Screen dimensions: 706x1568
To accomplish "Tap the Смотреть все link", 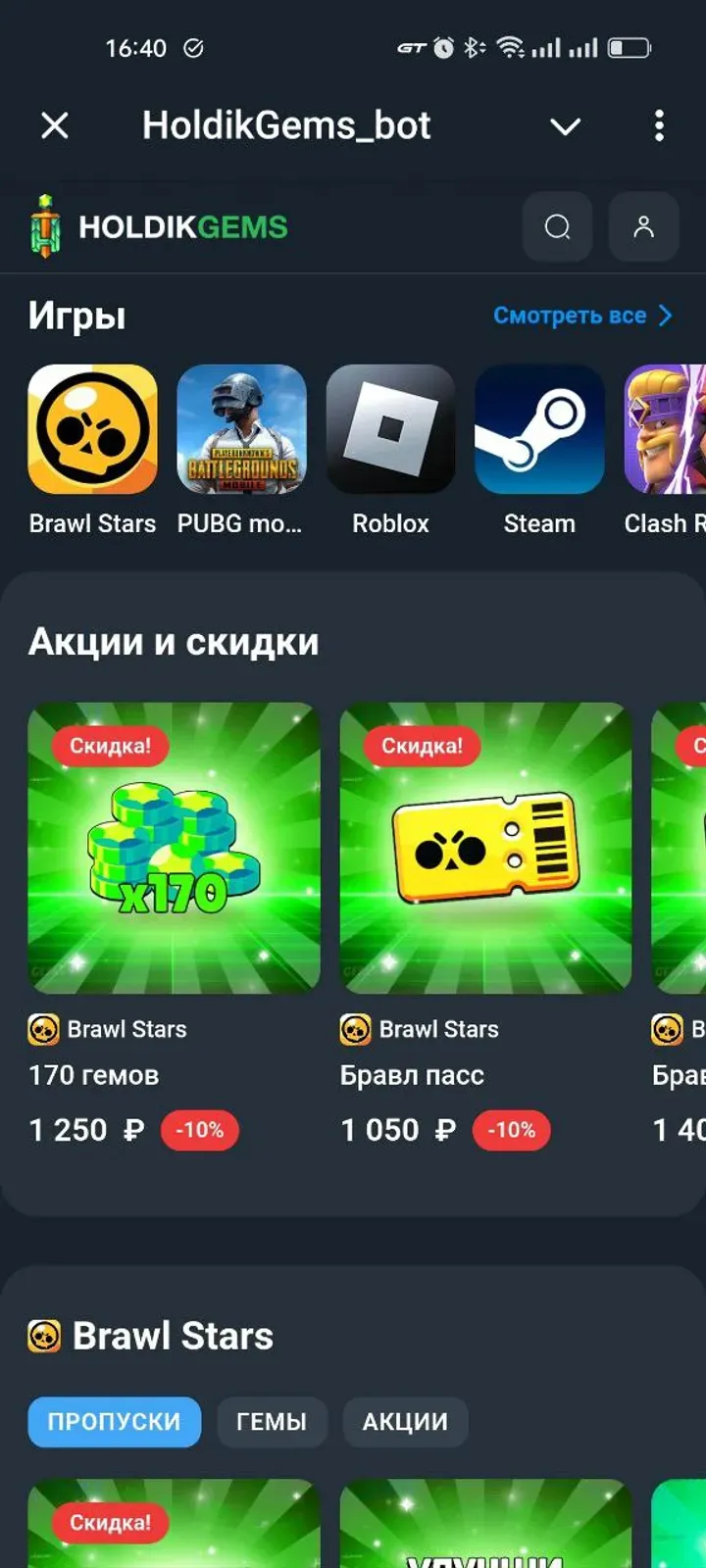I will click(x=582, y=316).
